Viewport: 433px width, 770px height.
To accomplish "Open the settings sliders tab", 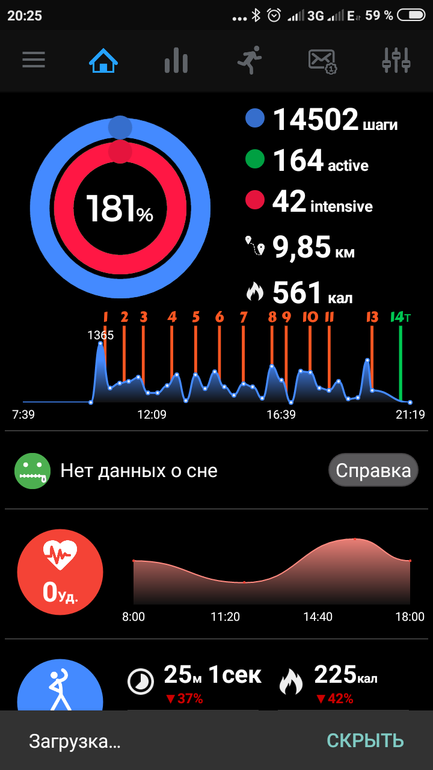I will (396, 60).
